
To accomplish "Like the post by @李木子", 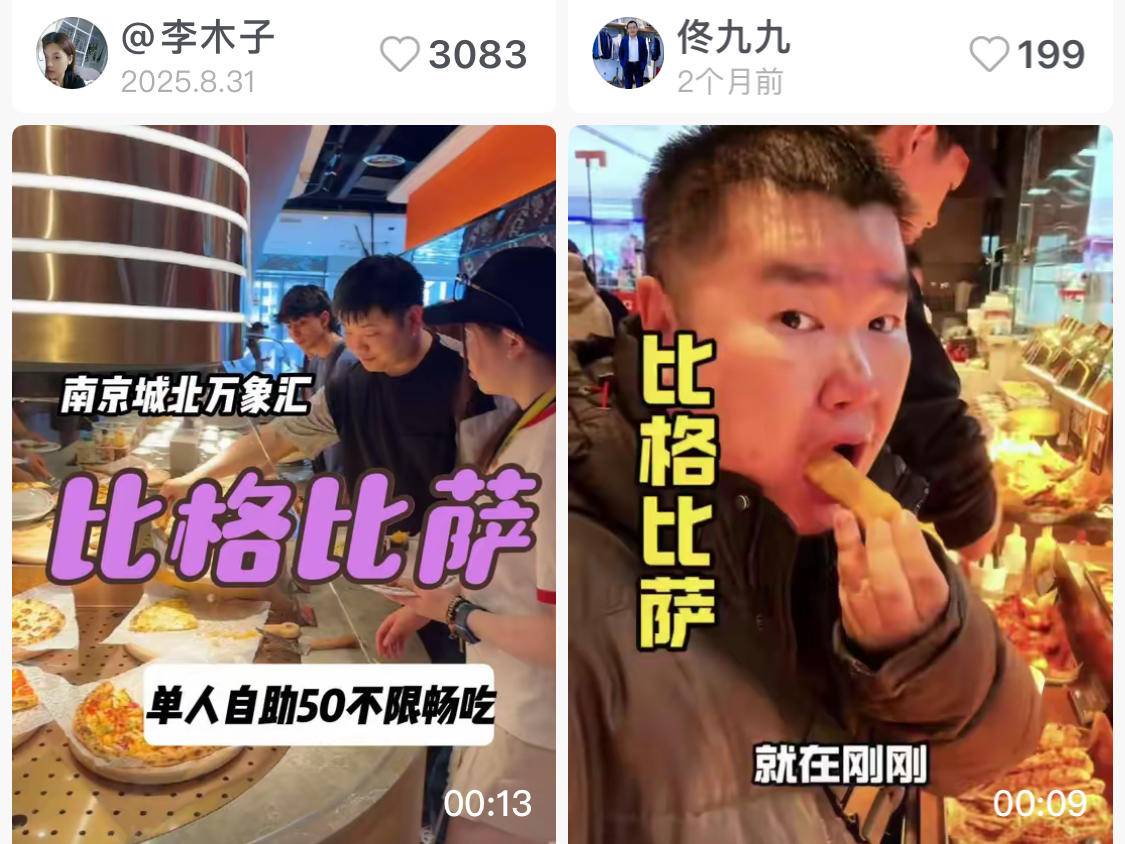I will tap(400, 54).
